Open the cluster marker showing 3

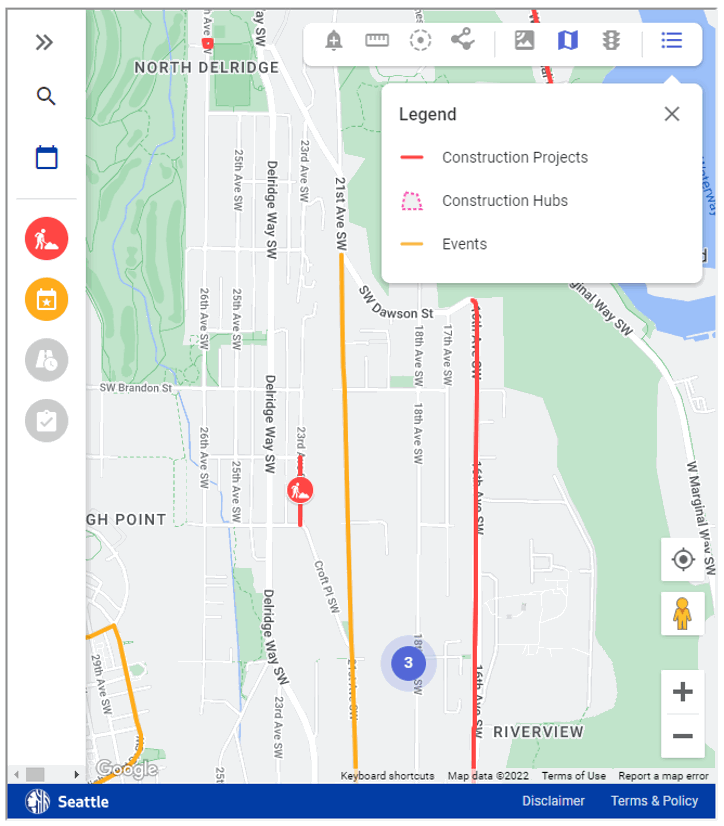[x=408, y=662]
